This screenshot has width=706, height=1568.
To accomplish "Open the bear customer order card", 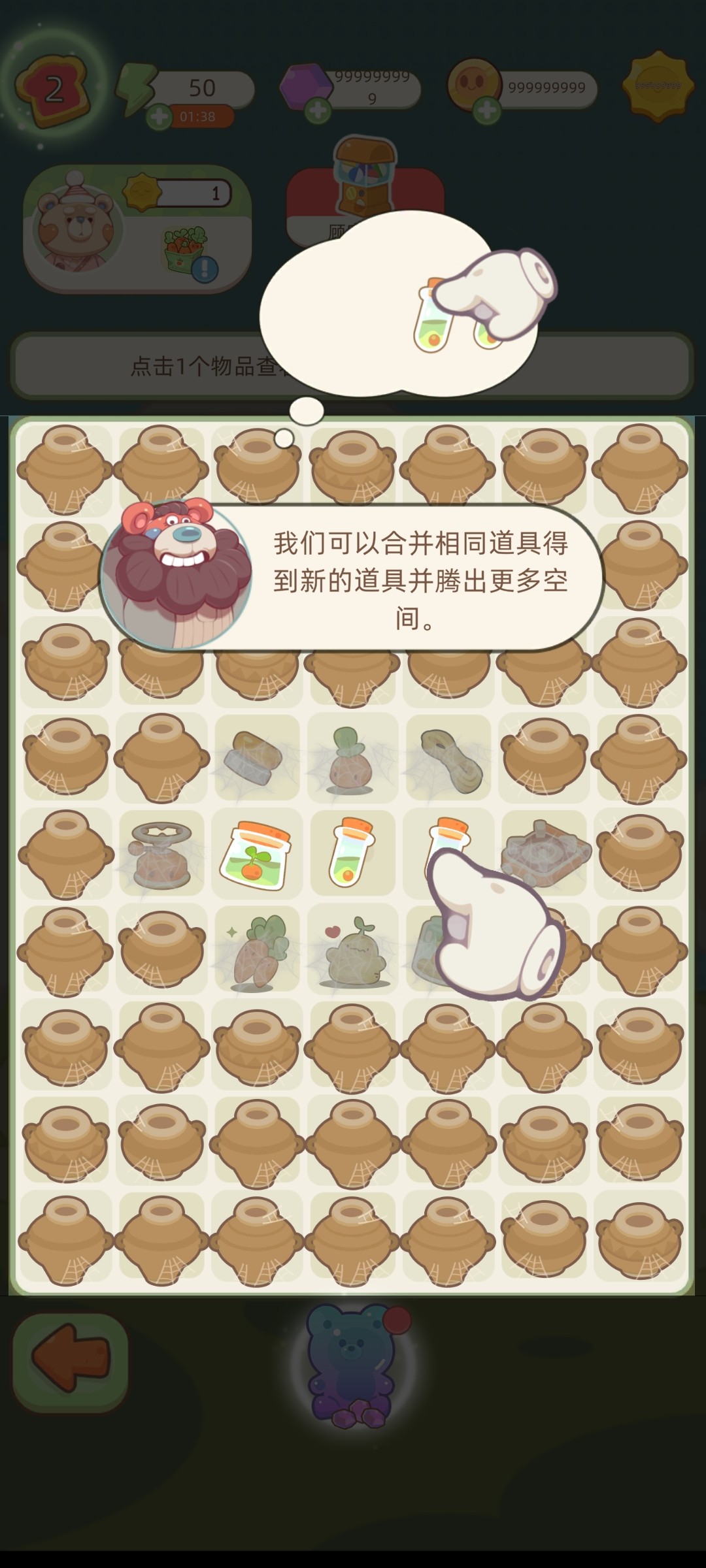I will [137, 229].
